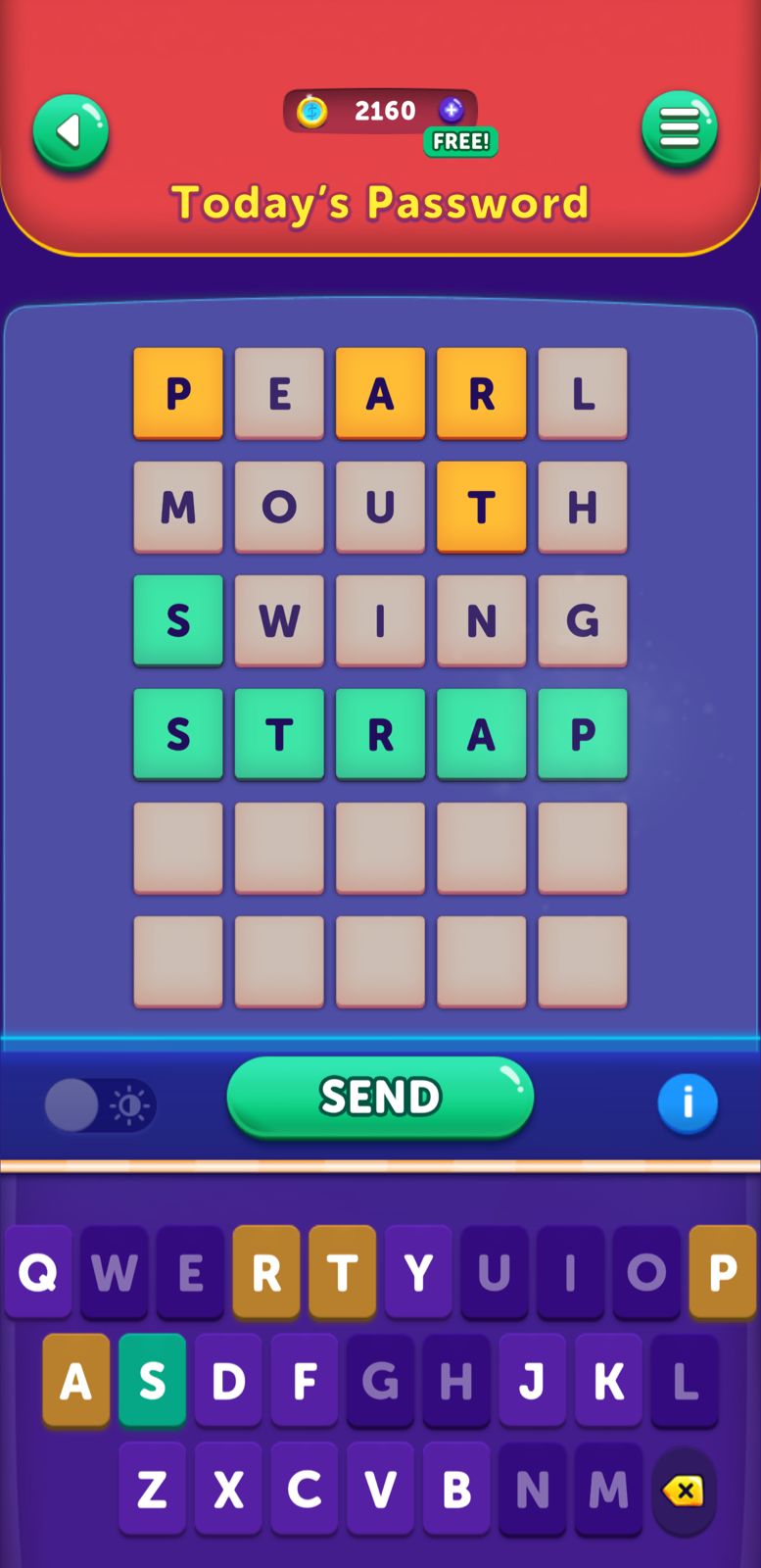Tap the F letter key
761x1568 pixels.
click(304, 1380)
